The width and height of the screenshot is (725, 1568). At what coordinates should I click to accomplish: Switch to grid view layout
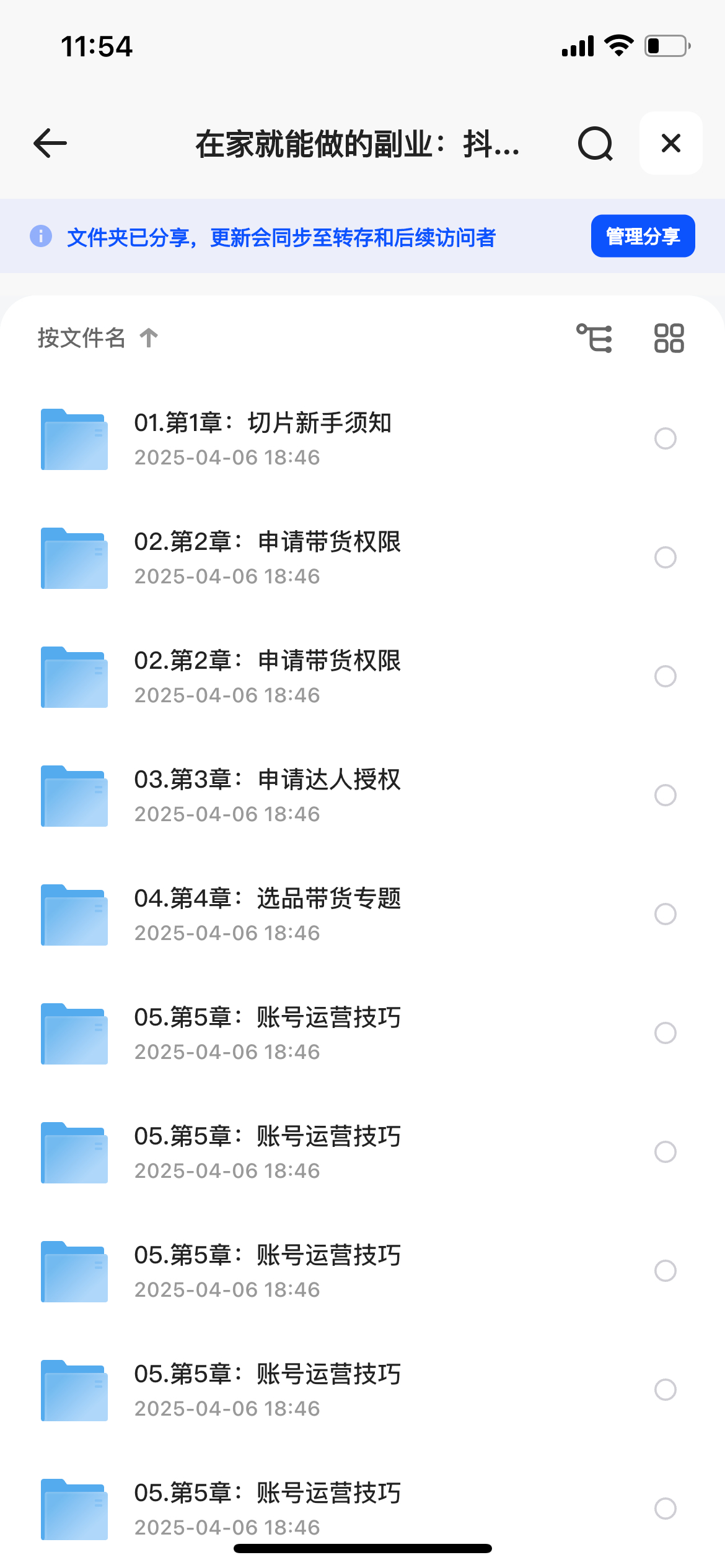(669, 338)
